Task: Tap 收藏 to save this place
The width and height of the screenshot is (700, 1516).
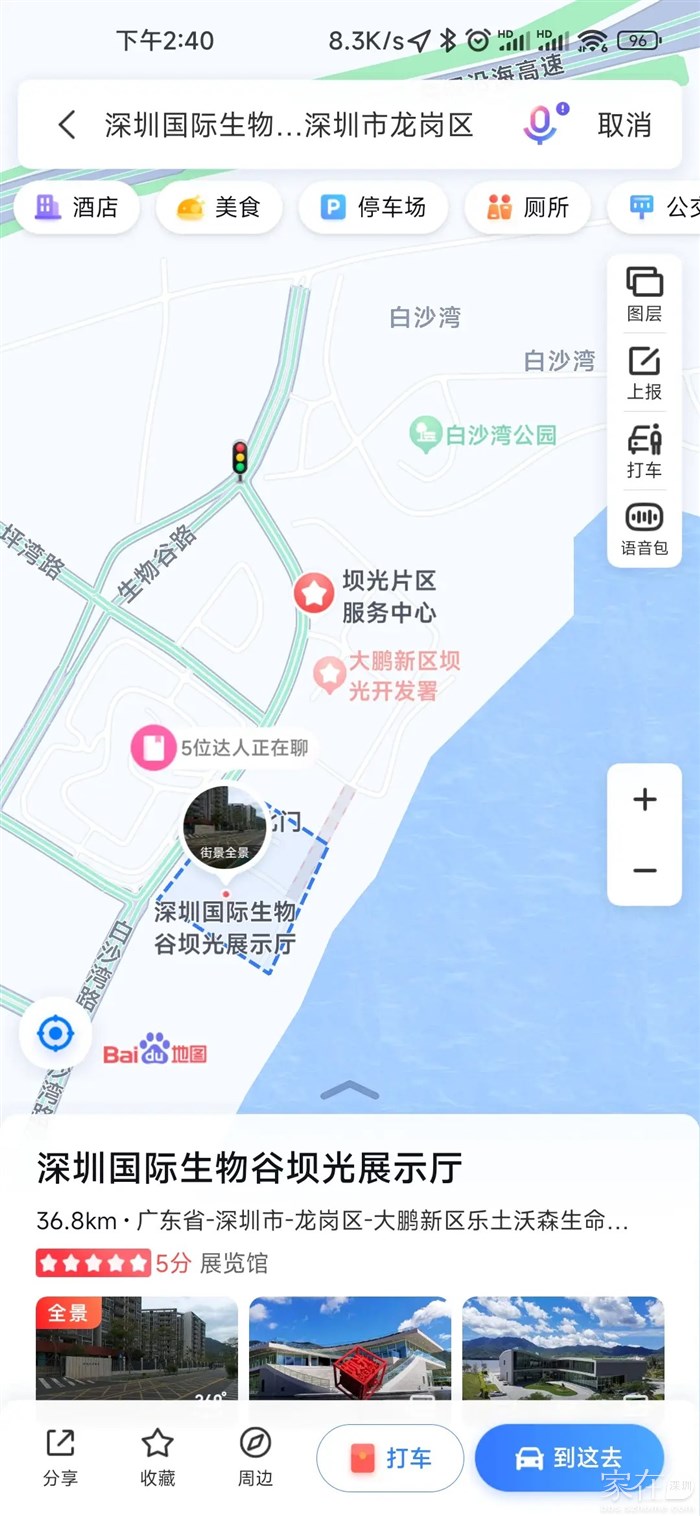Action: click(158, 1457)
